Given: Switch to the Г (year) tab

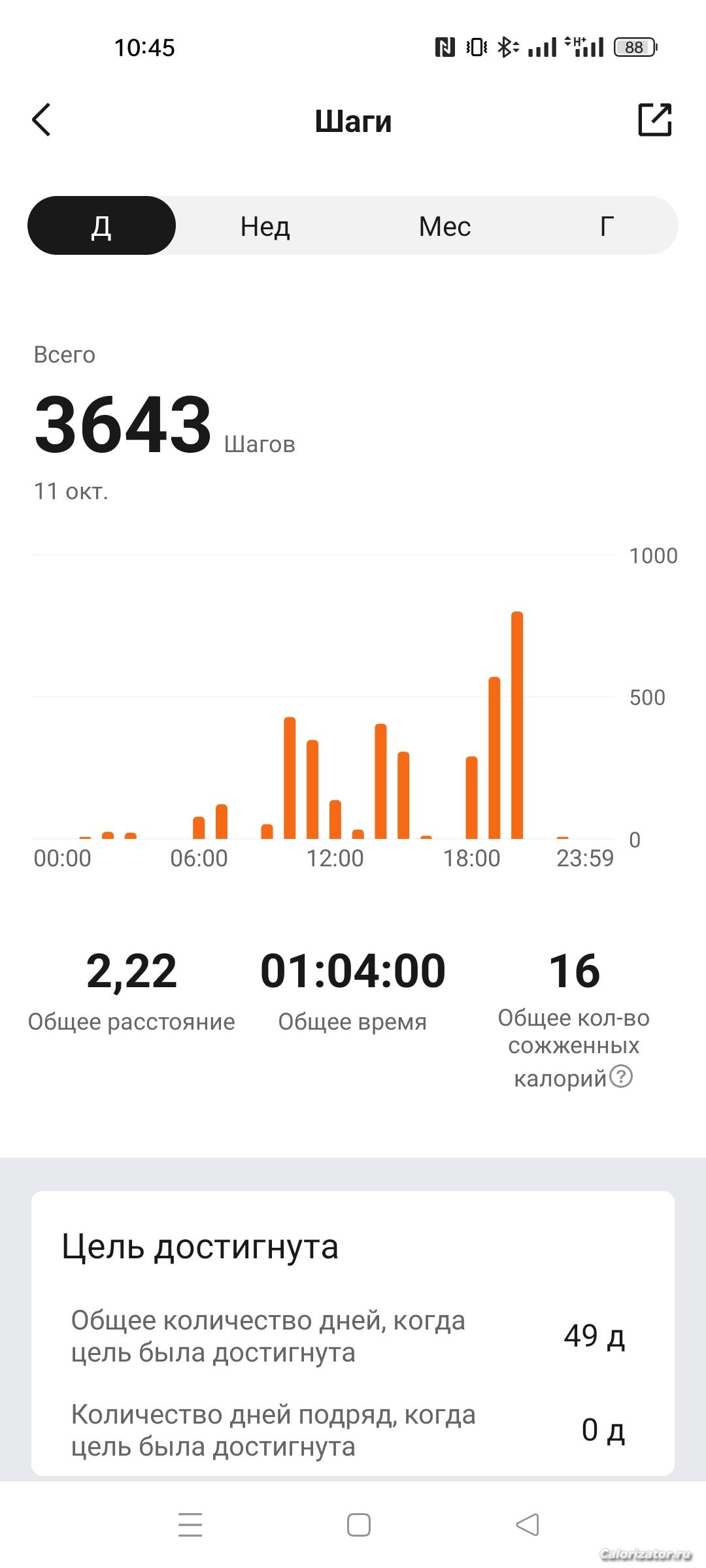Looking at the screenshot, I should point(607,226).
